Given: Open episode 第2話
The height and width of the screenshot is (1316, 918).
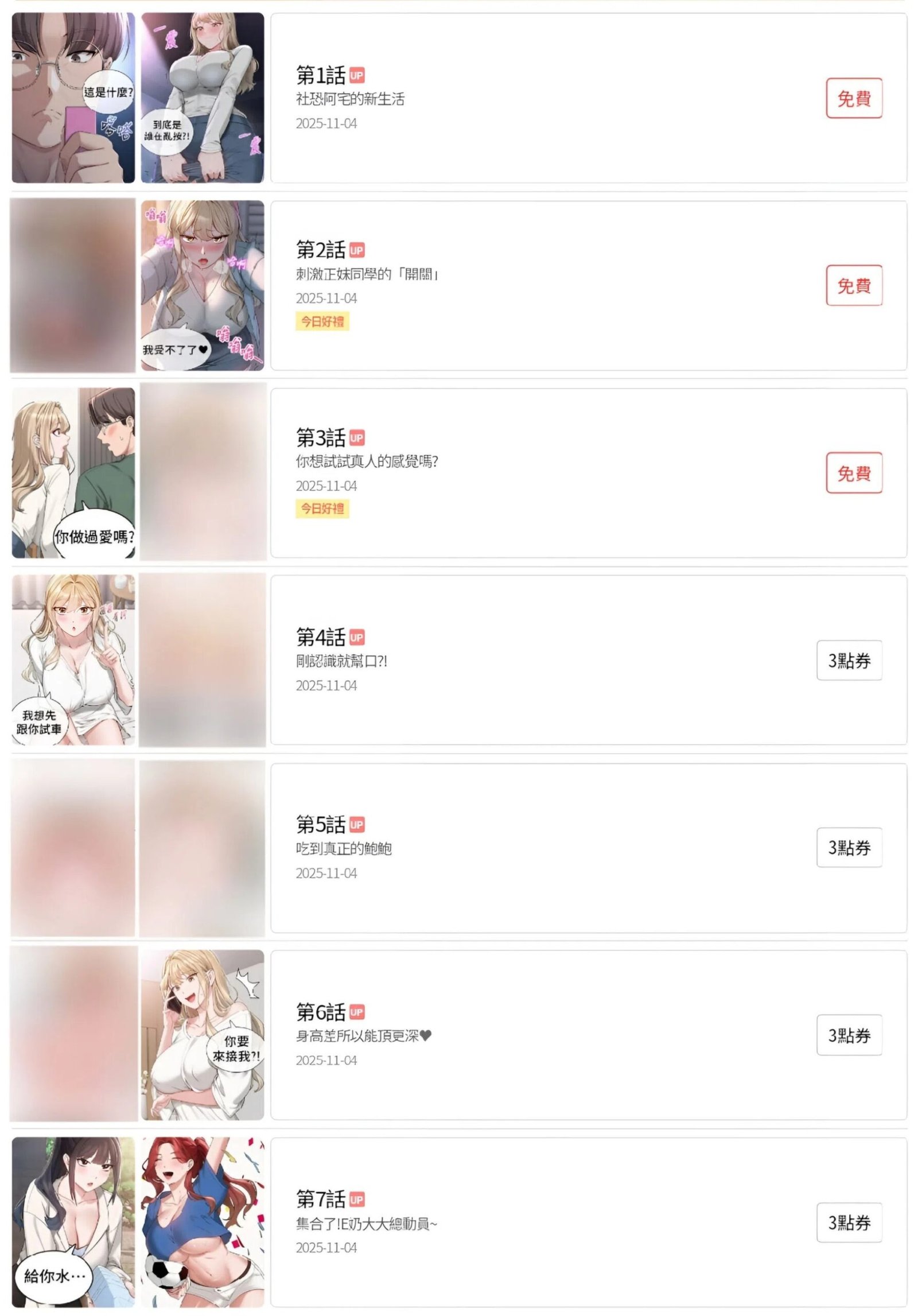Looking at the screenshot, I should coord(320,250).
